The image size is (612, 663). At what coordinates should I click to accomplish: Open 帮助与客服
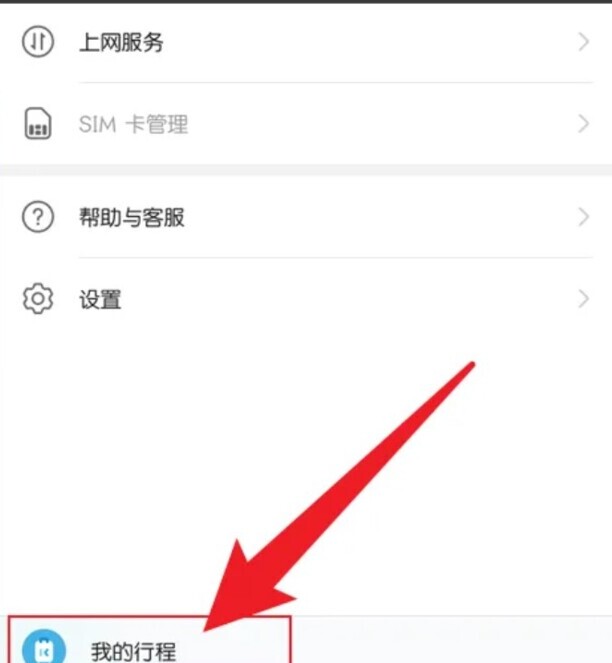[x=131, y=217]
